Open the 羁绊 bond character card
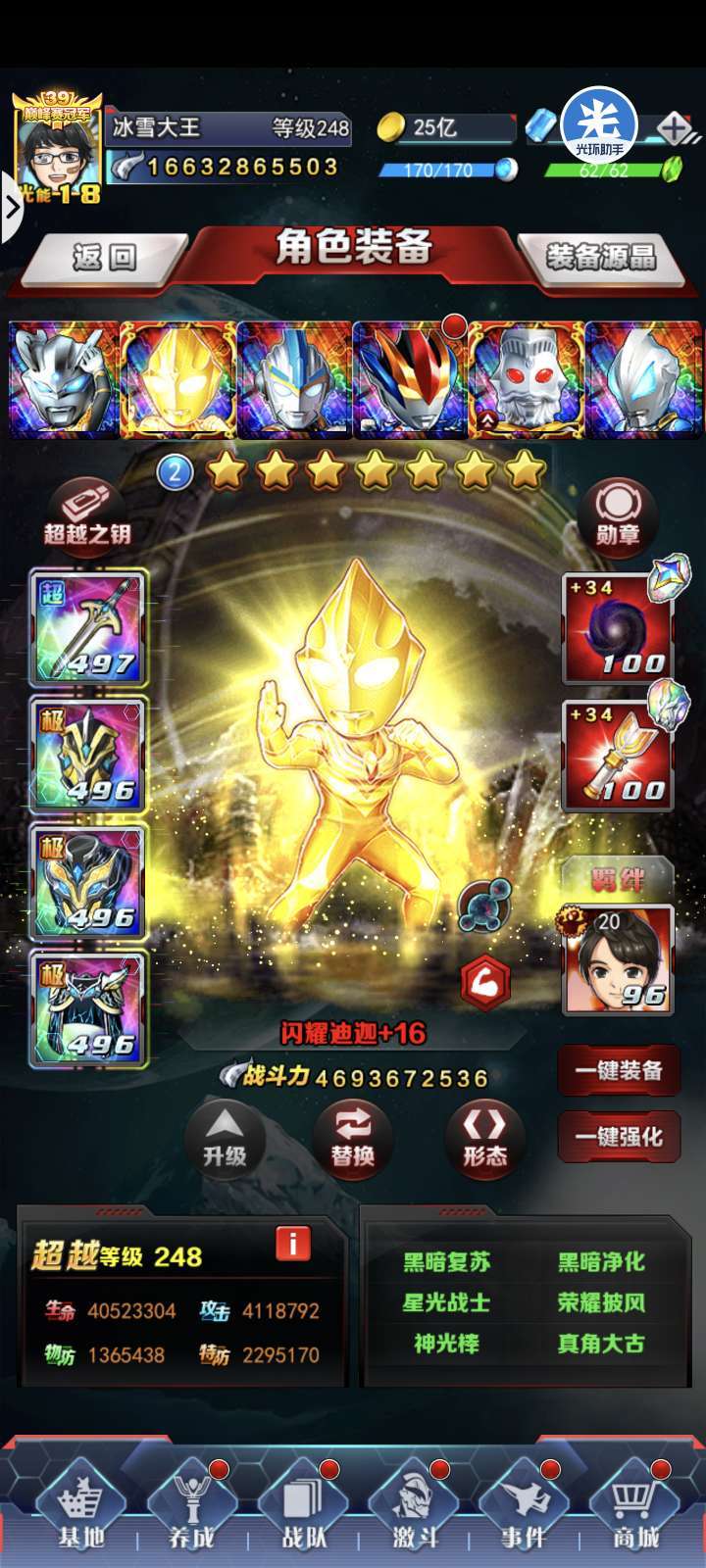 click(x=618, y=960)
